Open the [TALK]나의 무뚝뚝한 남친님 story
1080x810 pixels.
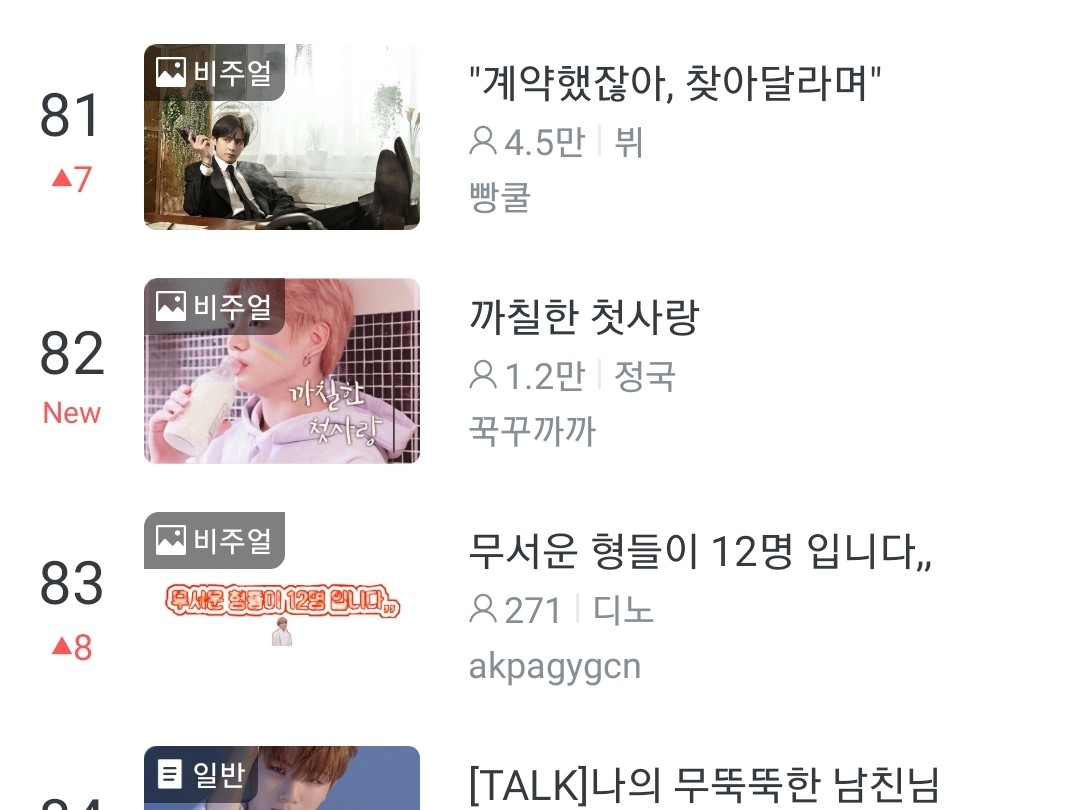click(x=704, y=786)
